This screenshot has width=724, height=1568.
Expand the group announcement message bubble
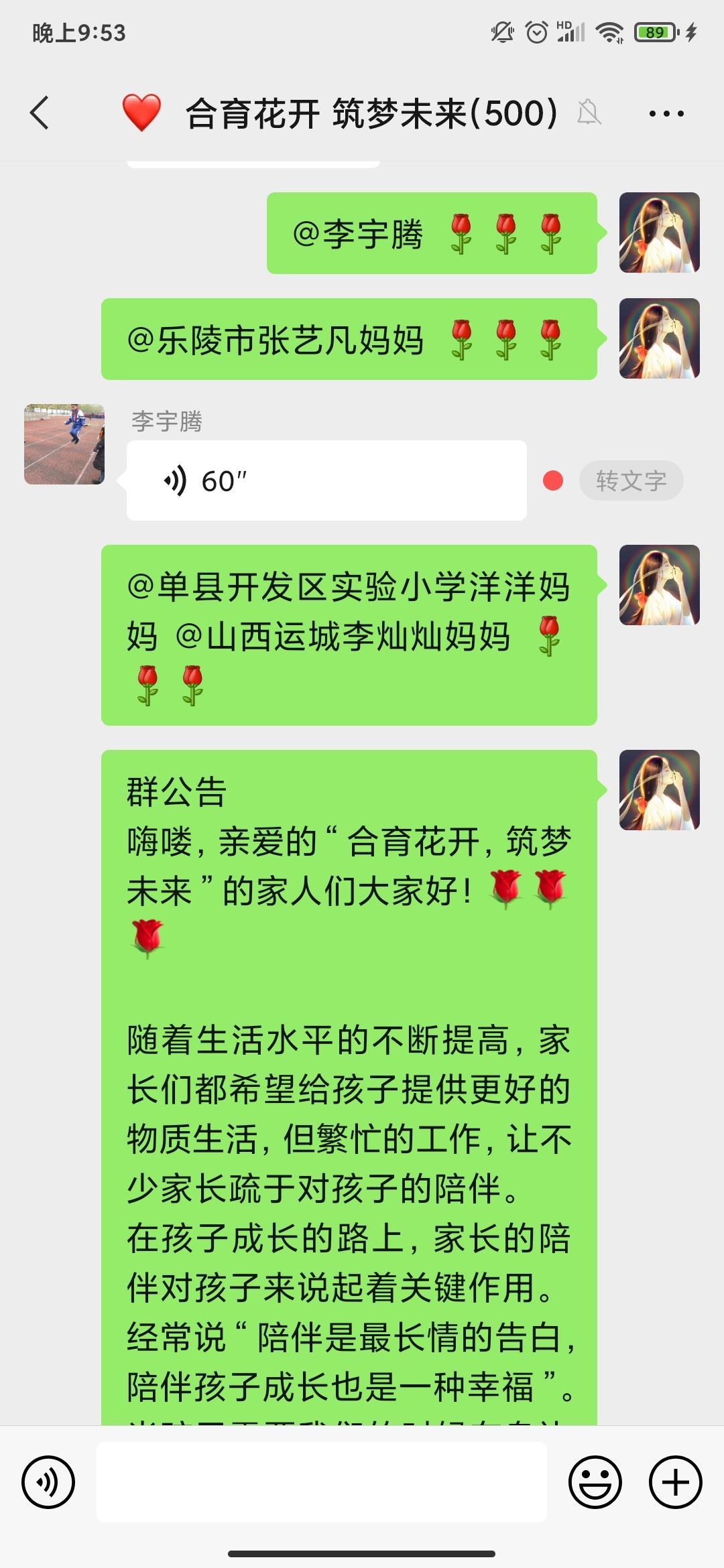pyautogui.click(x=349, y=1072)
